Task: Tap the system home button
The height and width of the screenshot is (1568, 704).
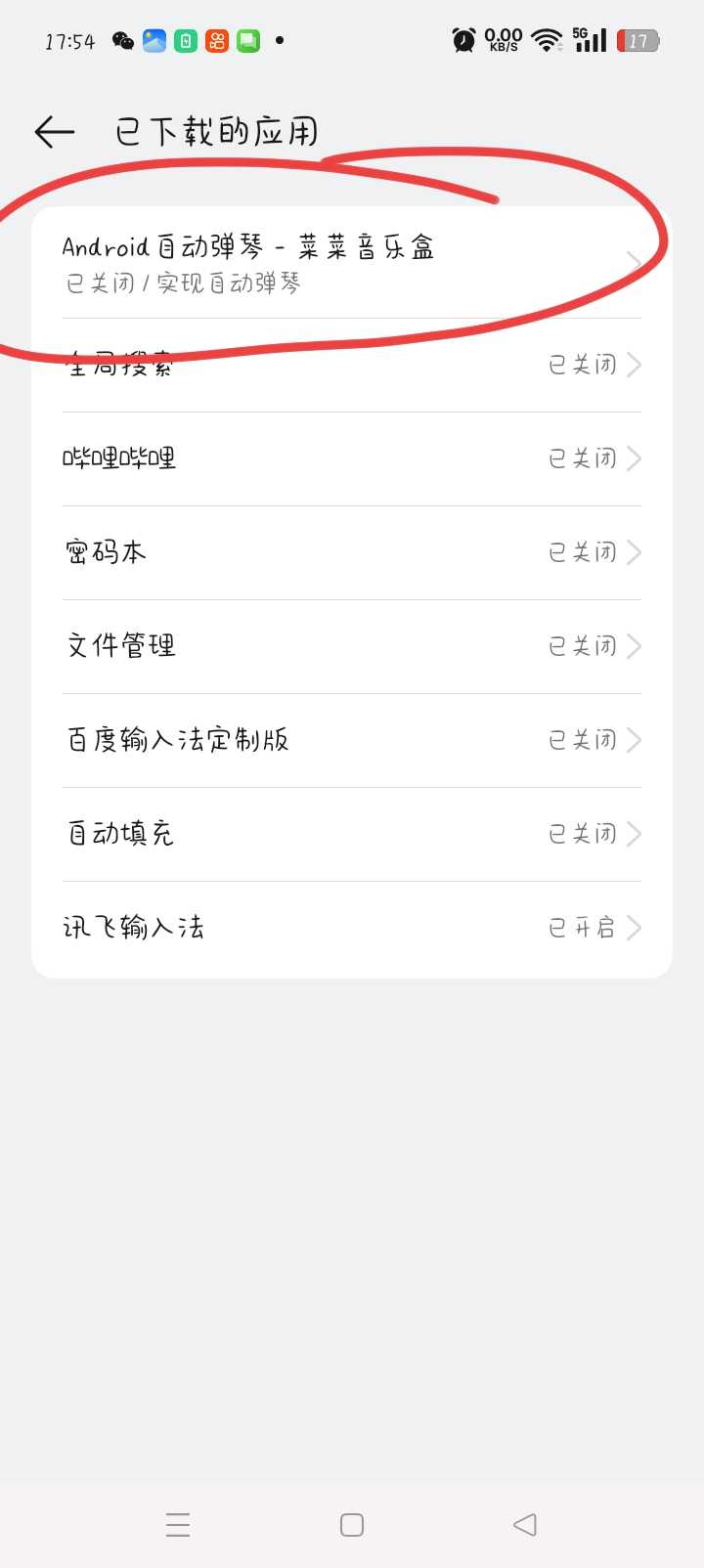Action: coord(352,1525)
